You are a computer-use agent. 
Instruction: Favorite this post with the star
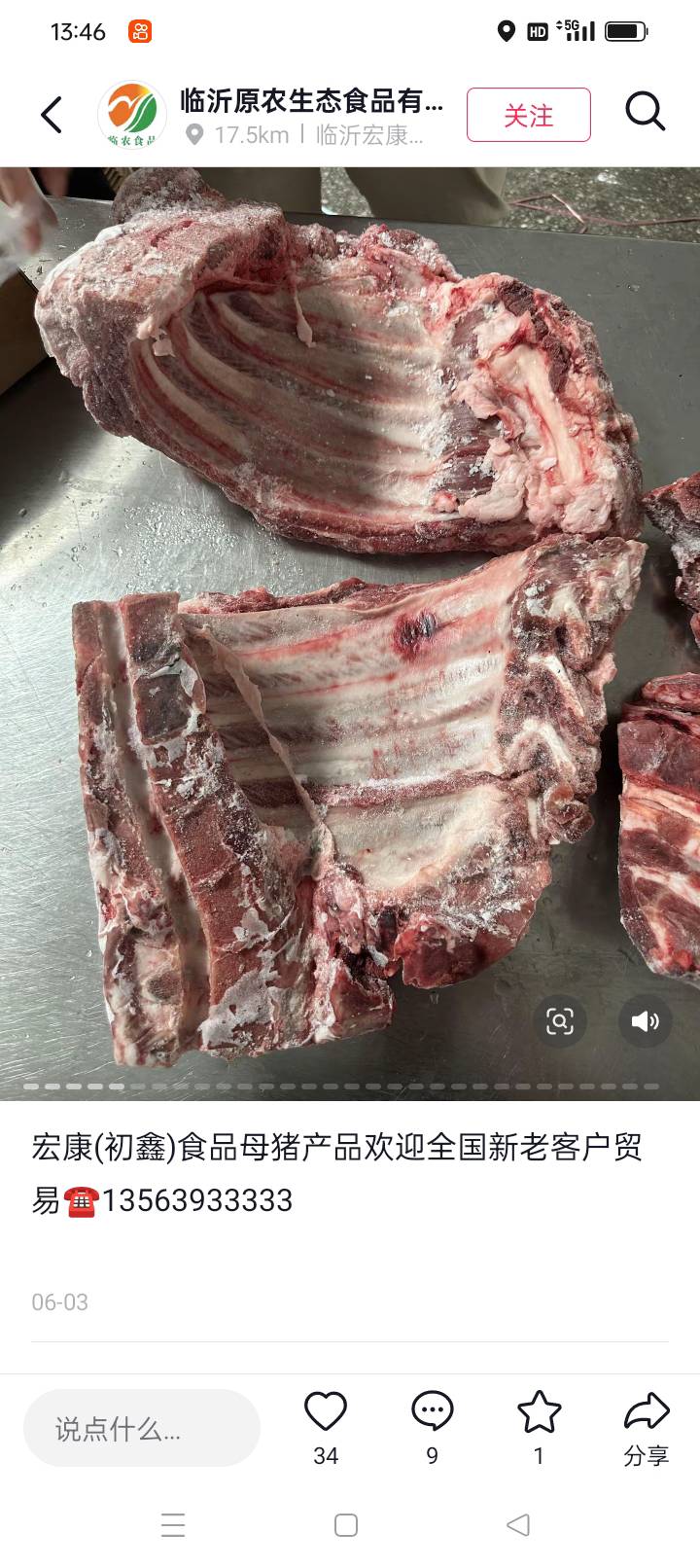(x=539, y=1411)
